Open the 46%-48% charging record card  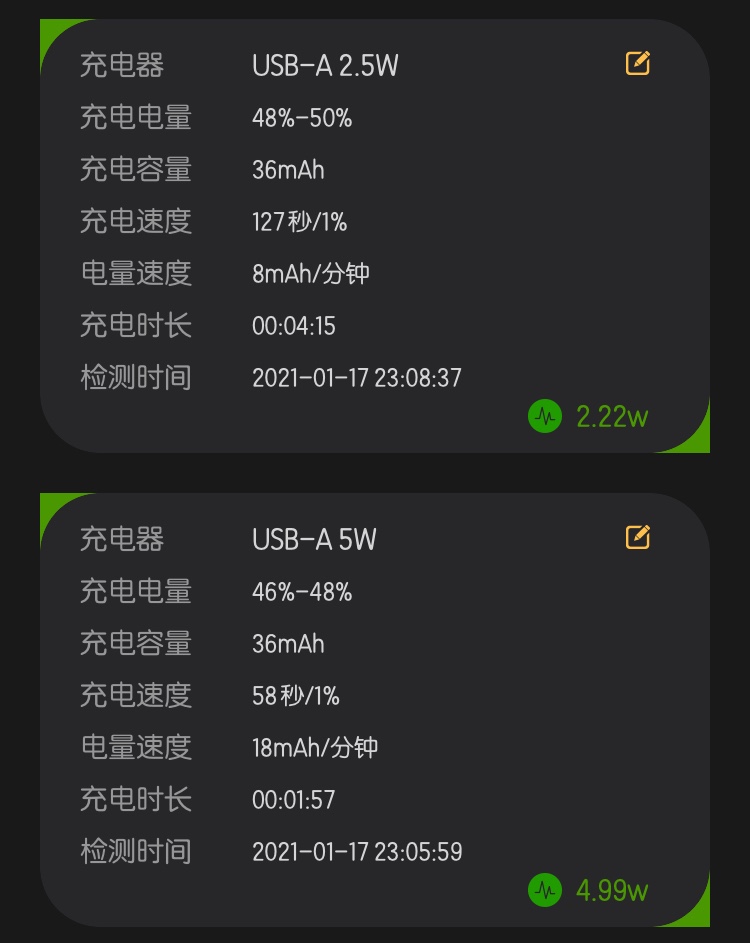375,710
